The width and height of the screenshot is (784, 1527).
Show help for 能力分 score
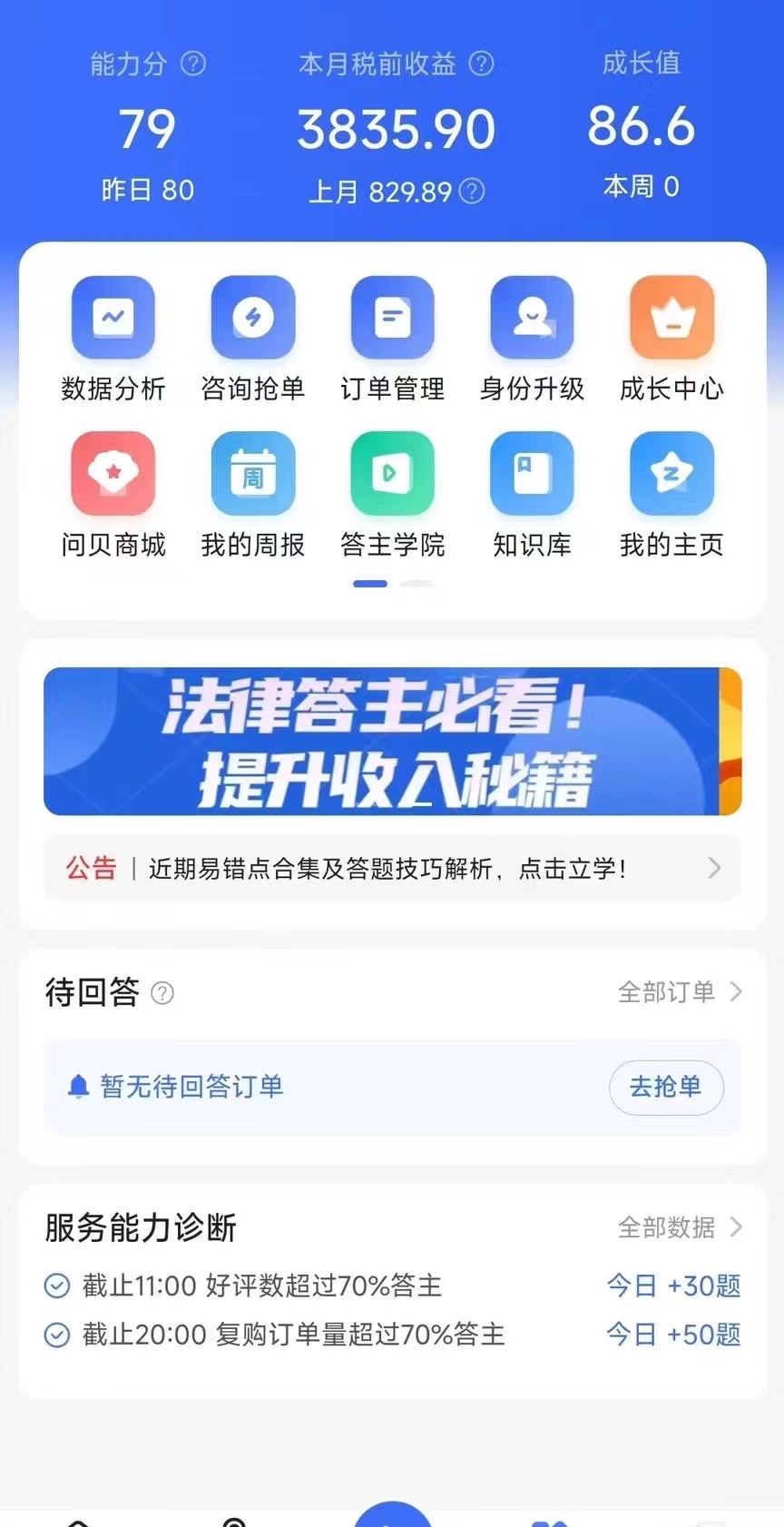(193, 64)
